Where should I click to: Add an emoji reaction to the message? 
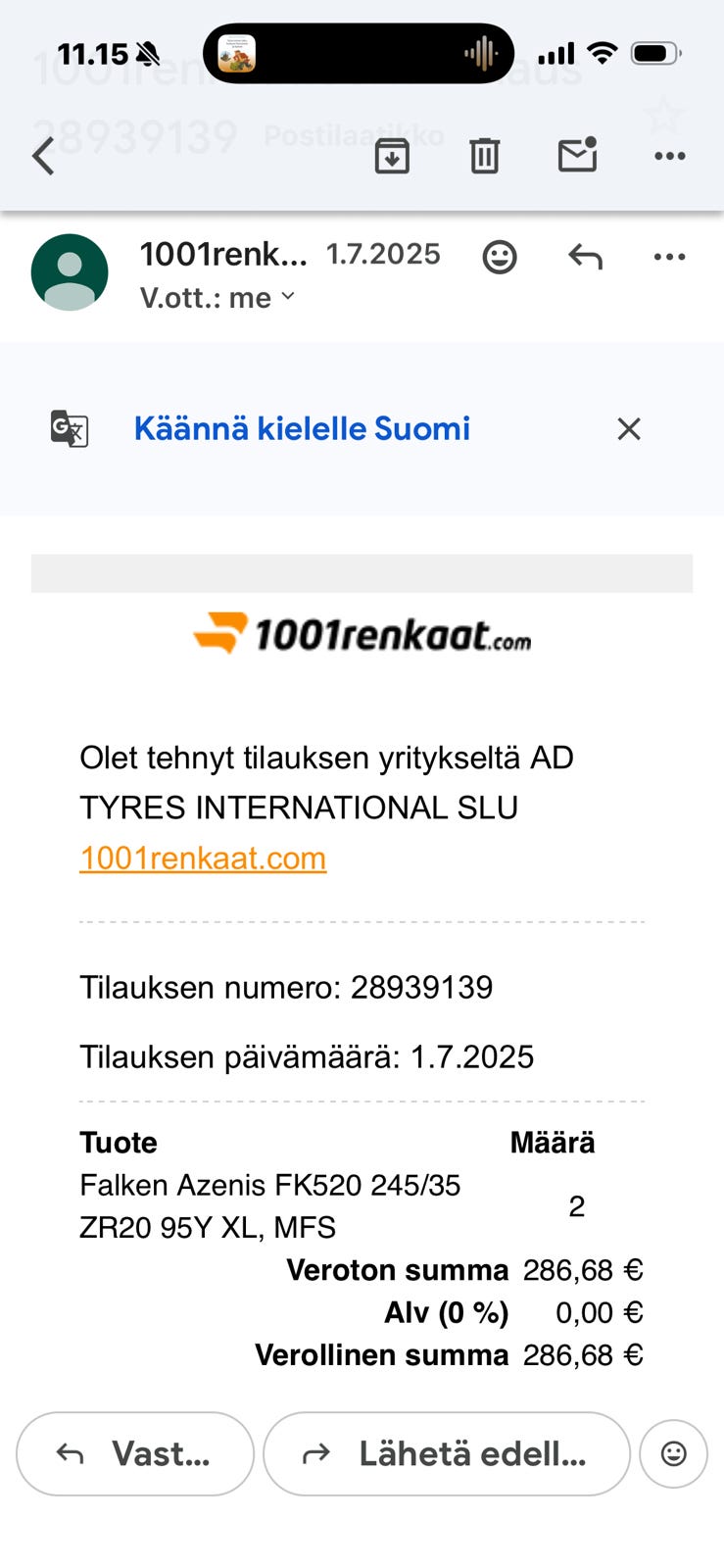[499, 256]
